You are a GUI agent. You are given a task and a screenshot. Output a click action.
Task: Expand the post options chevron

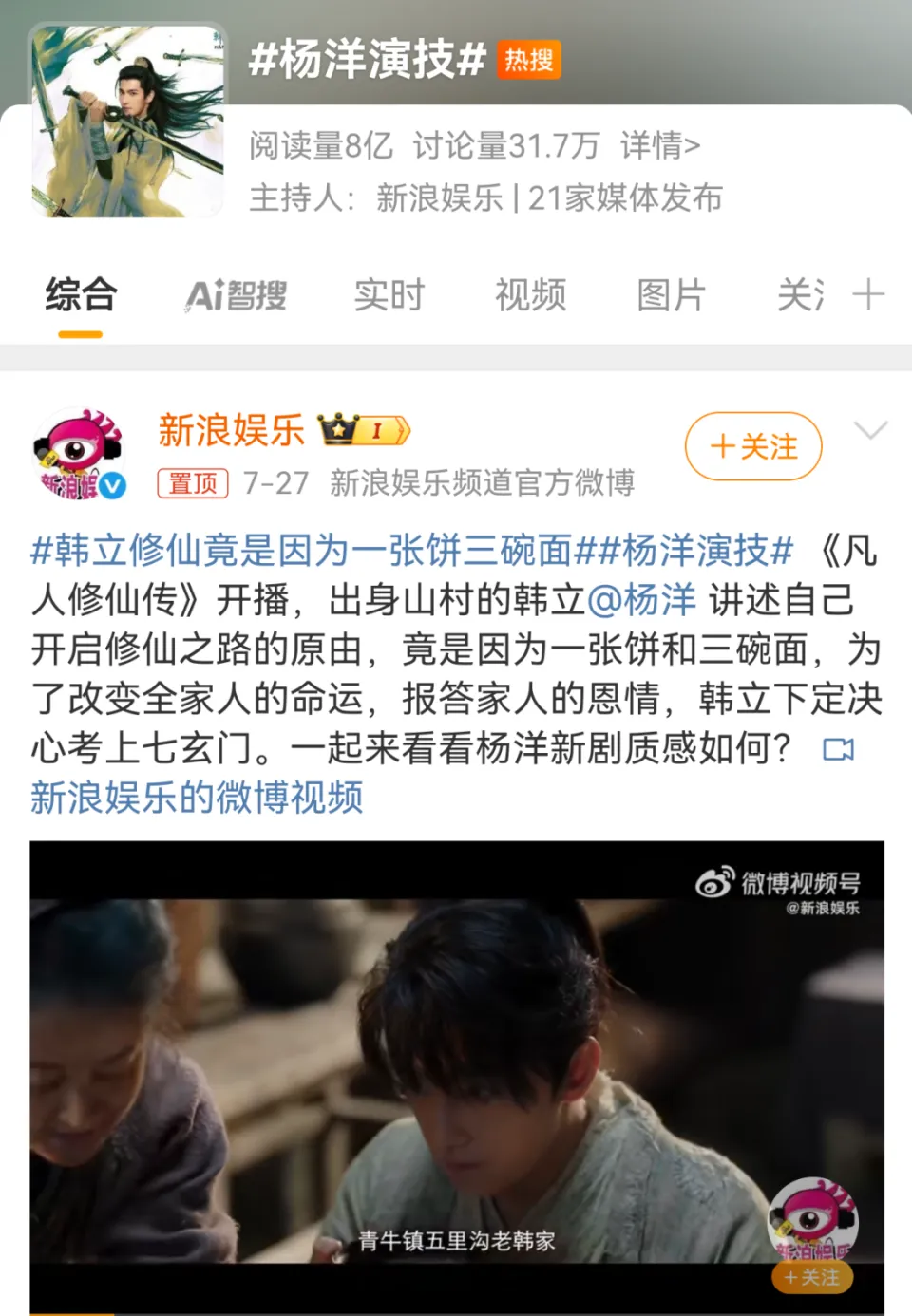click(870, 431)
